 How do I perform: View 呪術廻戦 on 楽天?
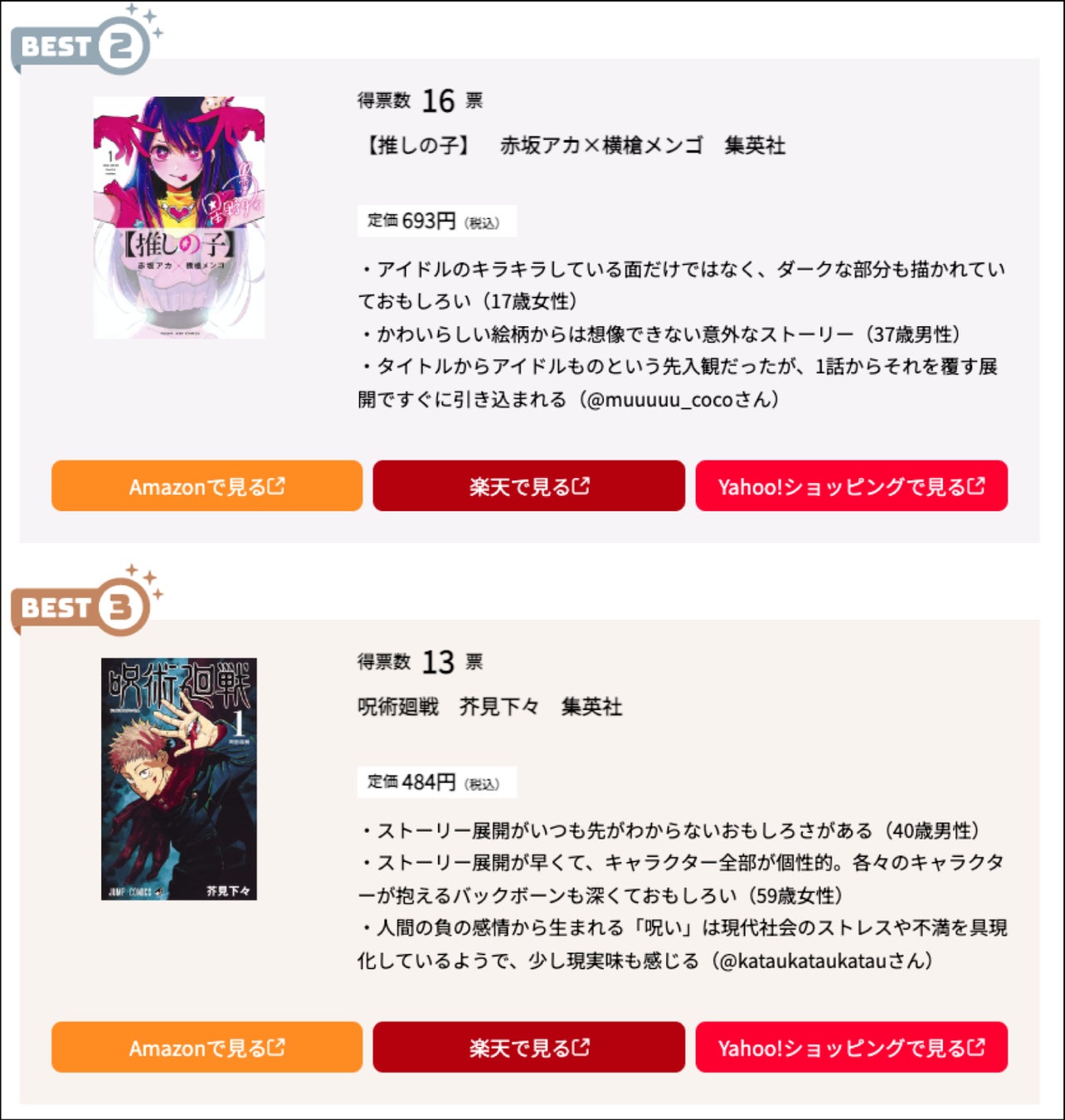tap(528, 1047)
